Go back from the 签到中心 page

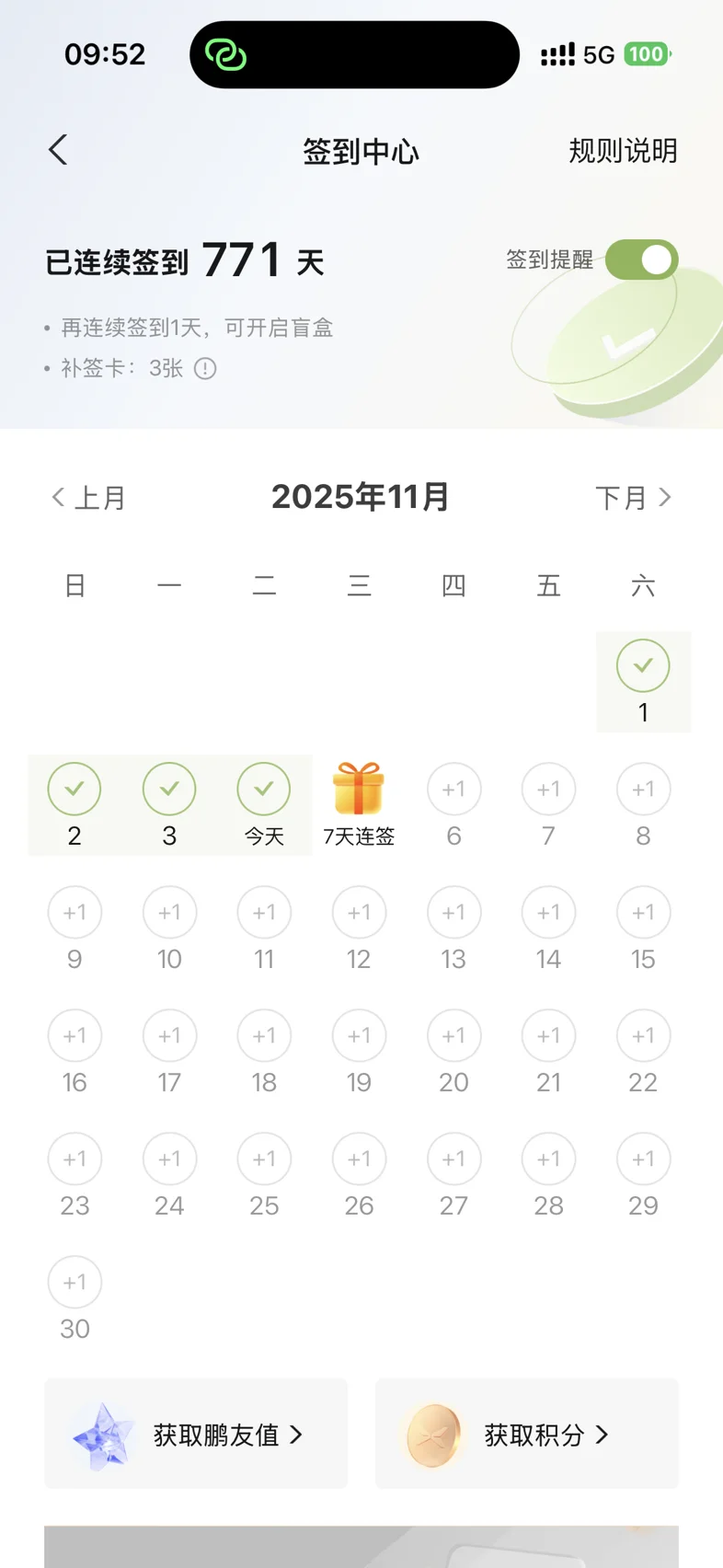(58, 149)
